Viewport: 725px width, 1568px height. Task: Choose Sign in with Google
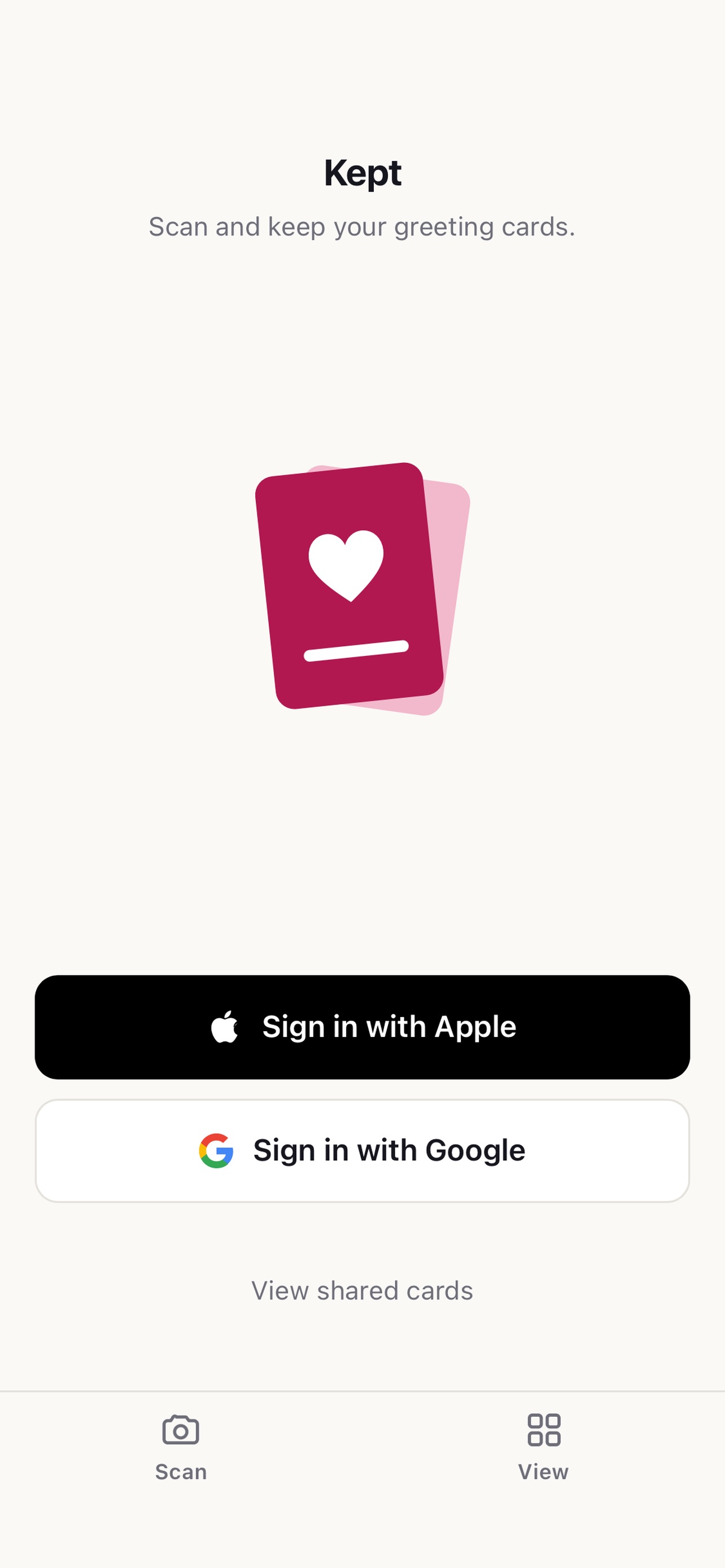[x=362, y=1150]
